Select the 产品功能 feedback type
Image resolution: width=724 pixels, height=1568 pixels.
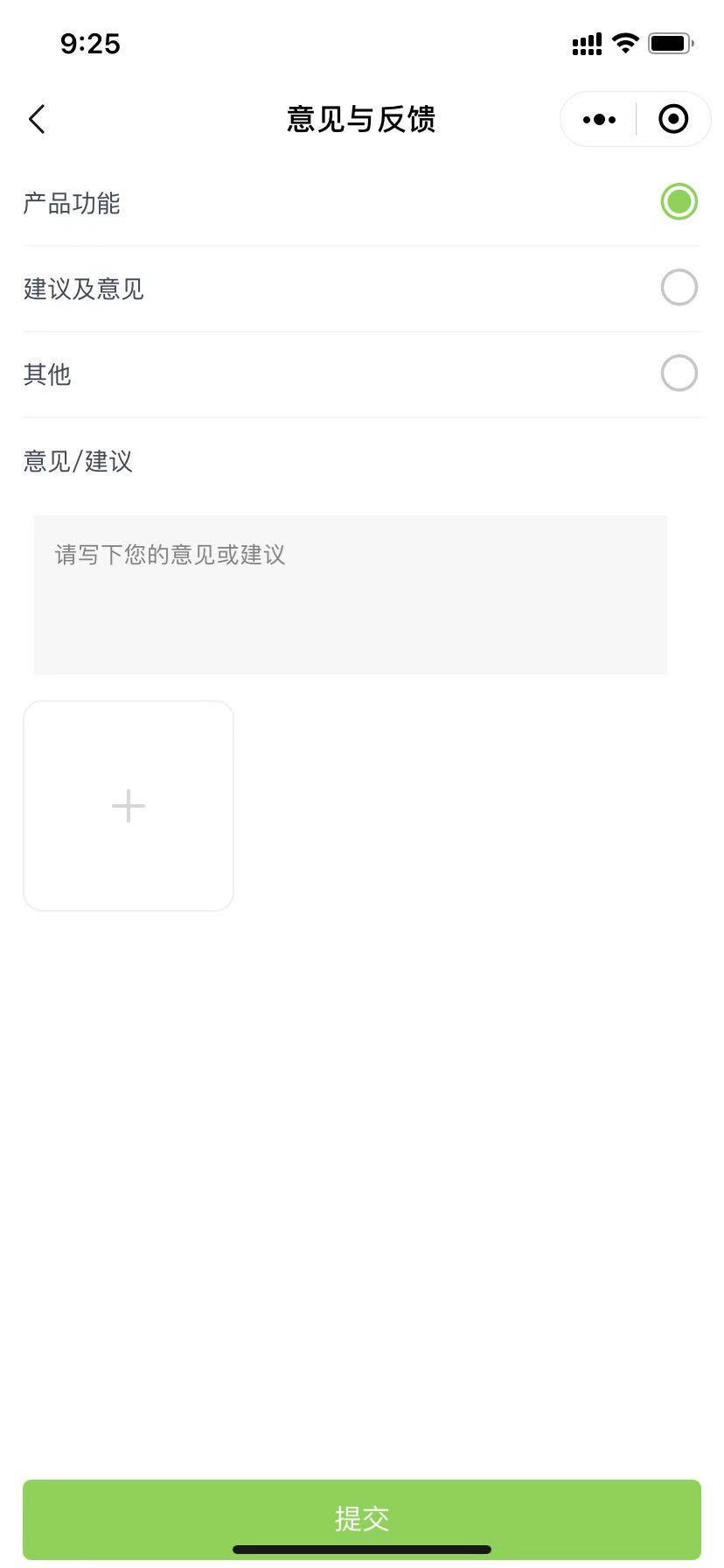[x=679, y=202]
